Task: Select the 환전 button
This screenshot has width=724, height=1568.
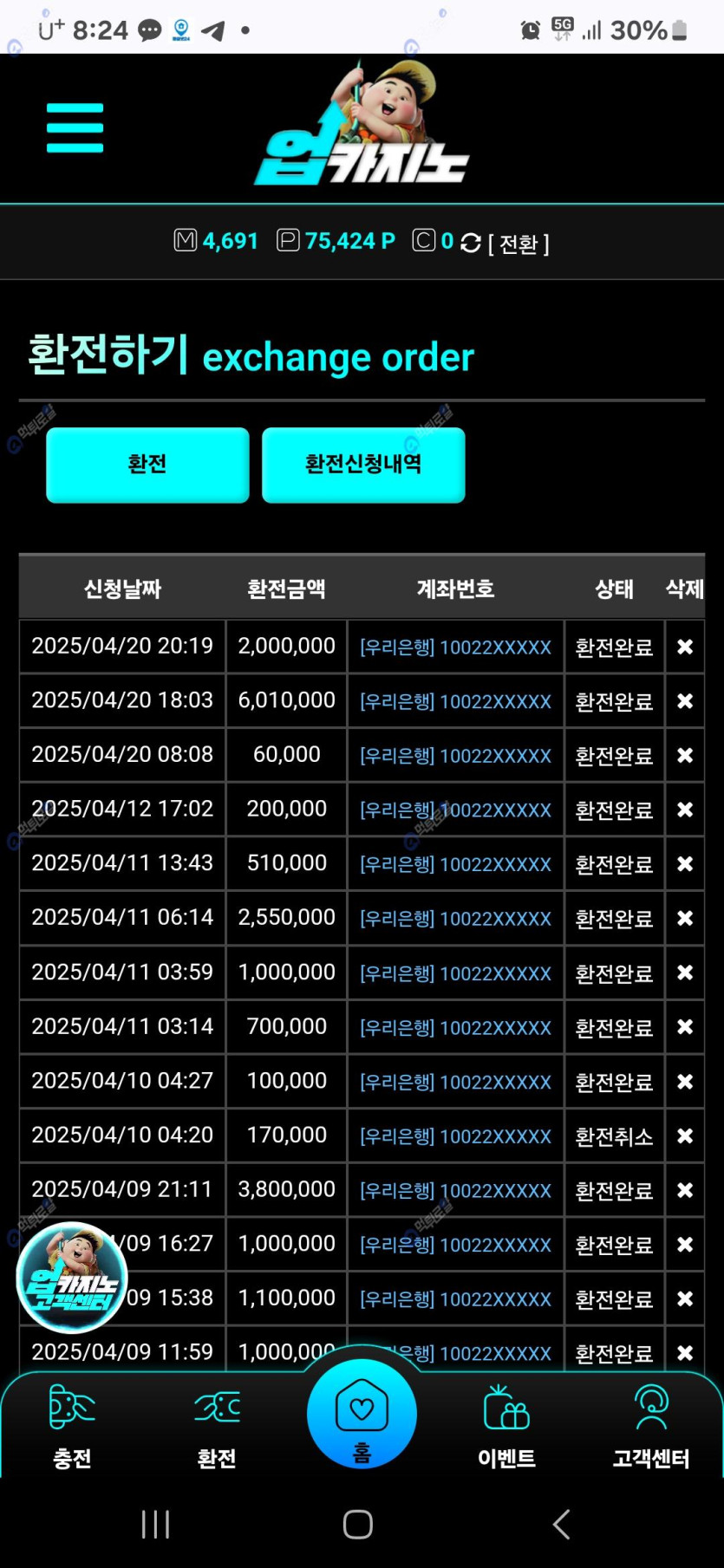Action: click(x=147, y=465)
